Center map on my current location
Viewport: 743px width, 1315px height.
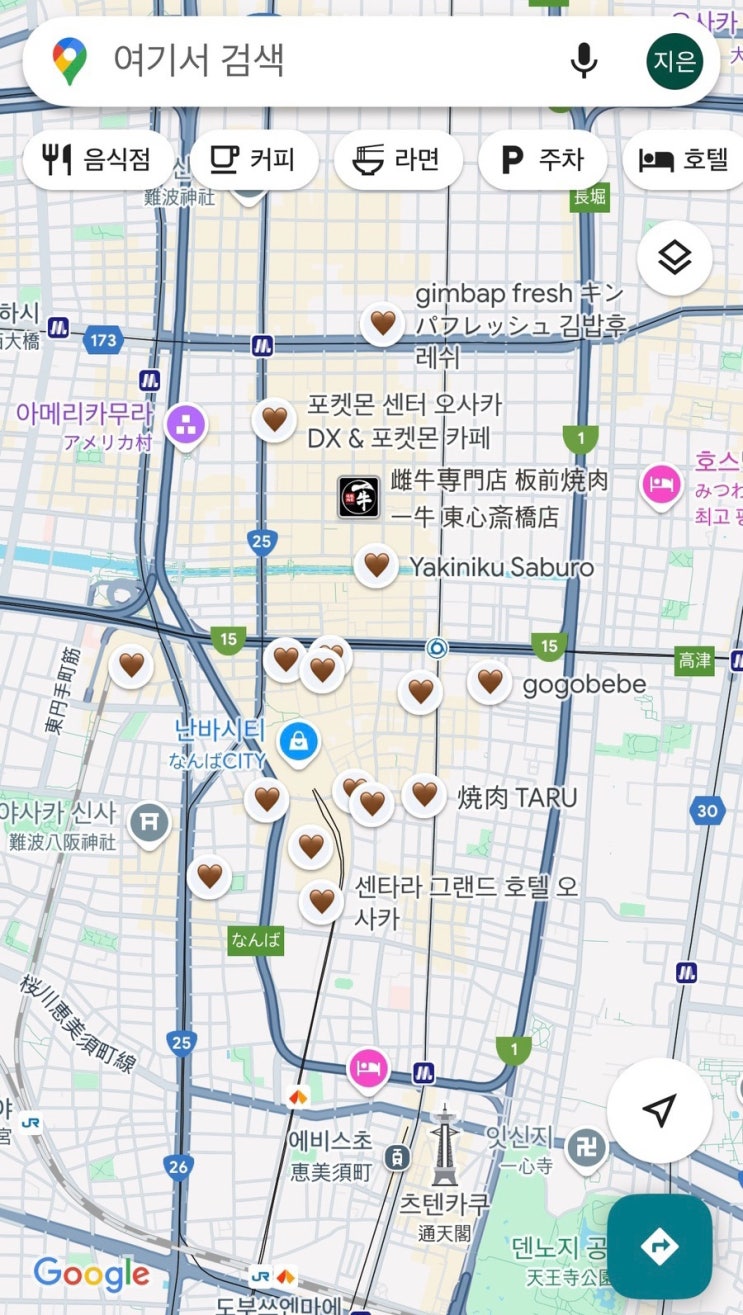[659, 1109]
